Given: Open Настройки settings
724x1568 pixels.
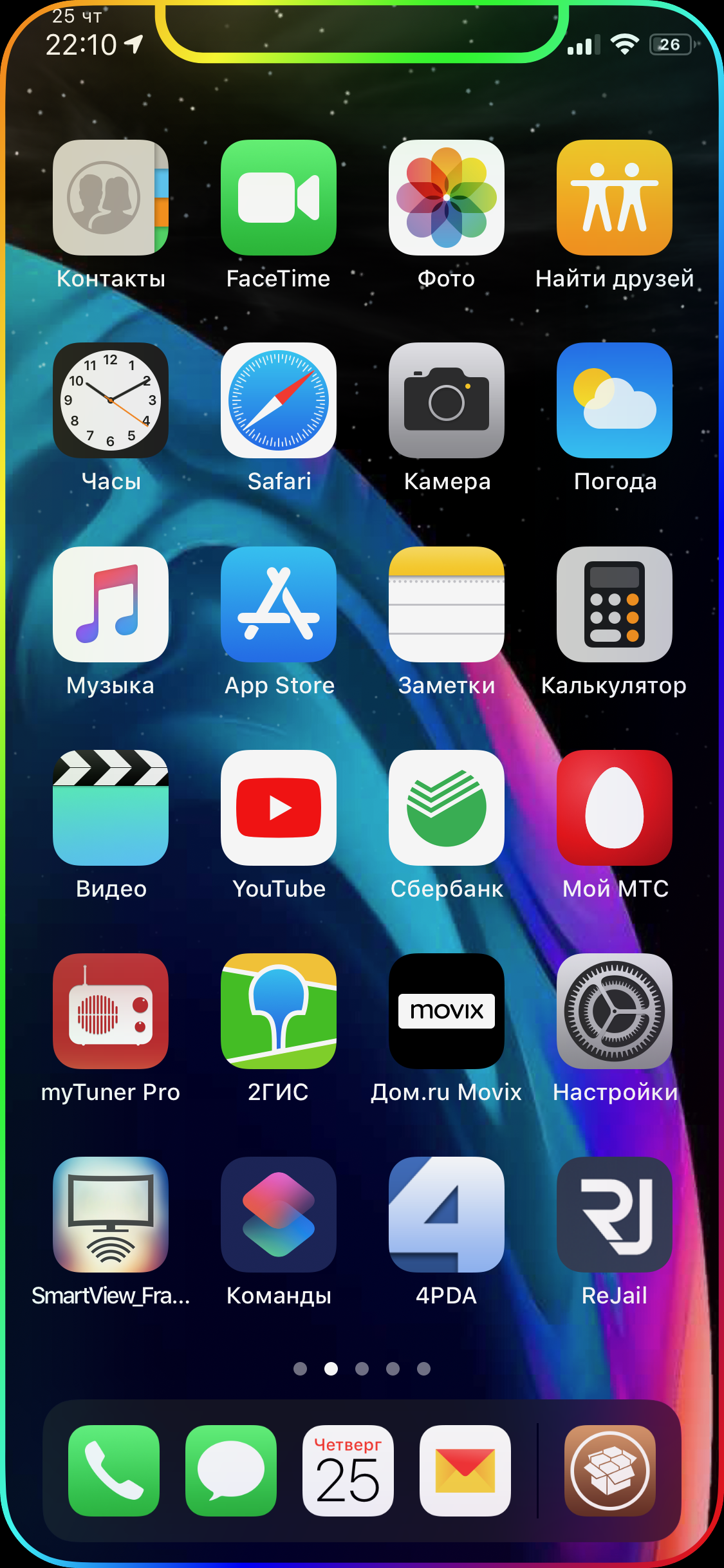Looking at the screenshot, I should (x=615, y=1011).
